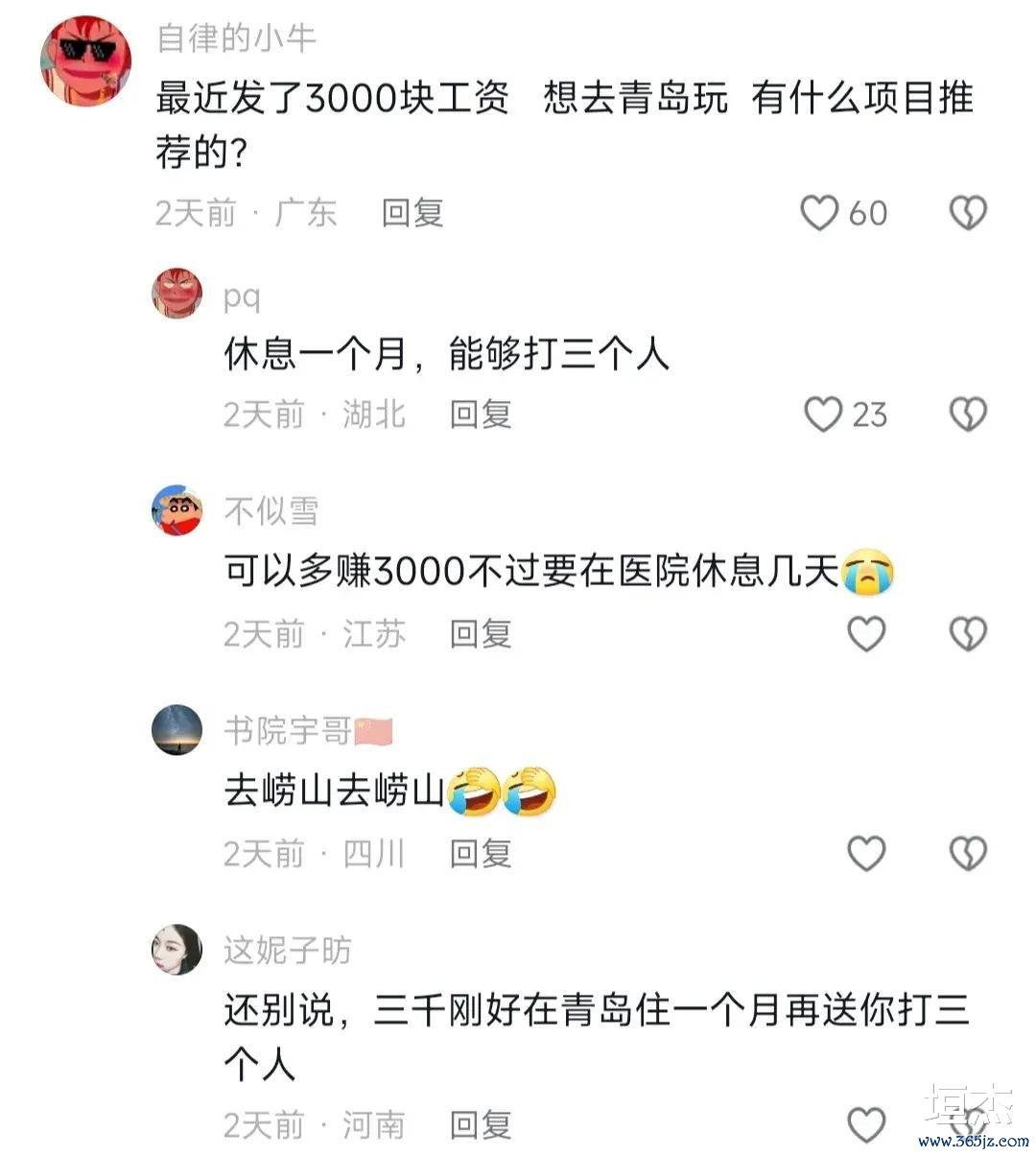Dislike 不似雪's reply

point(968,633)
